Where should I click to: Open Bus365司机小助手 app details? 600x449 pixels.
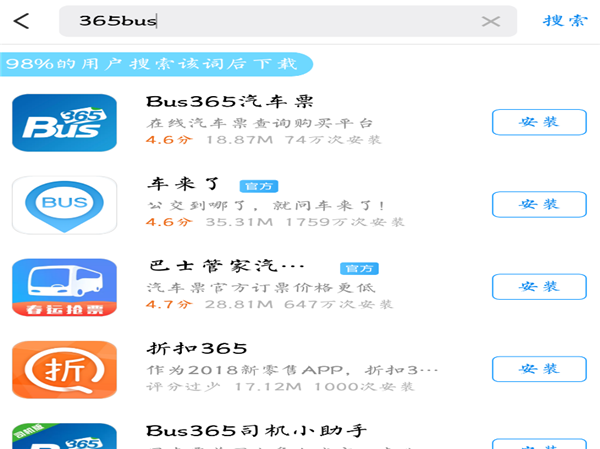tap(260, 434)
